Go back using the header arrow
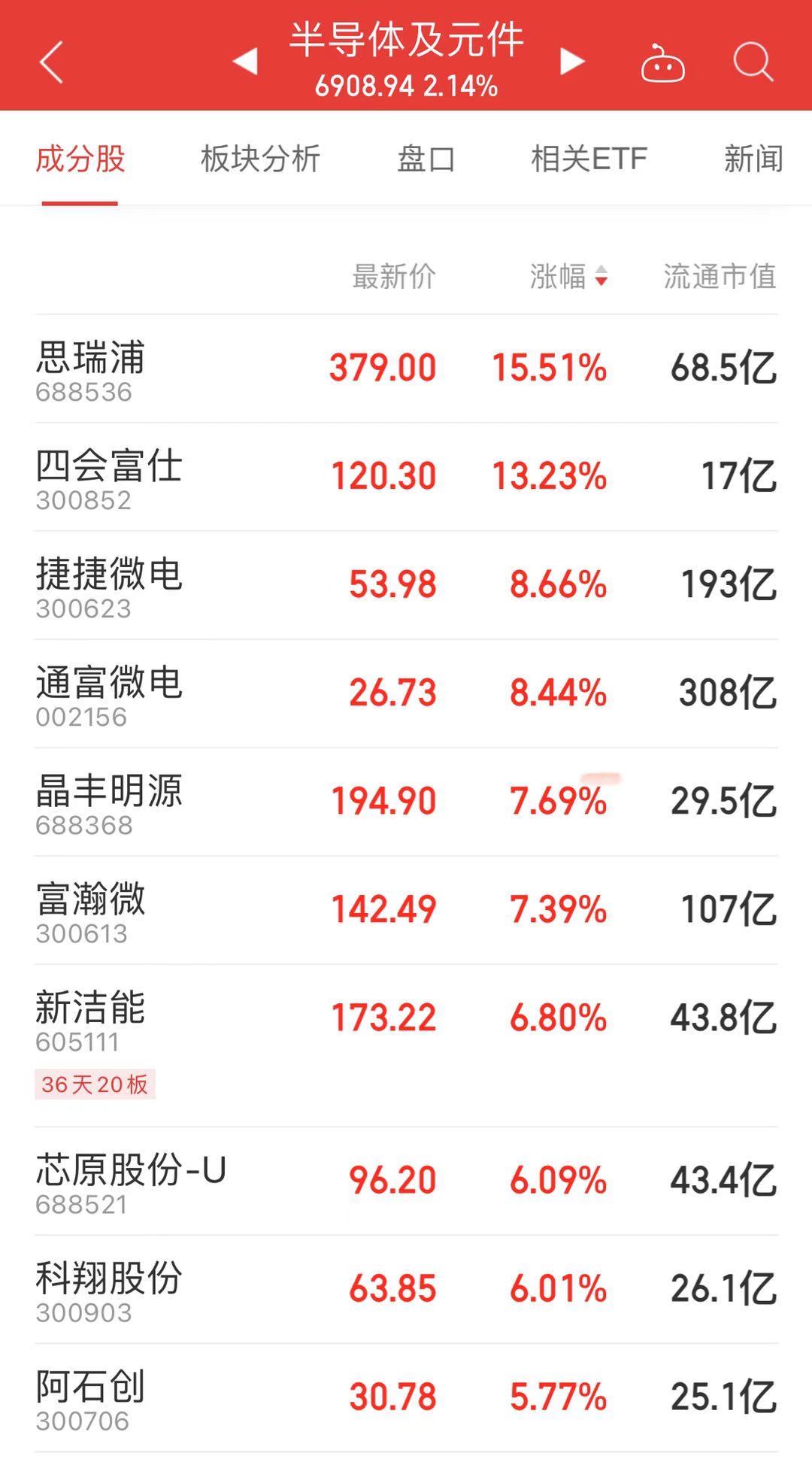 (x=51, y=62)
